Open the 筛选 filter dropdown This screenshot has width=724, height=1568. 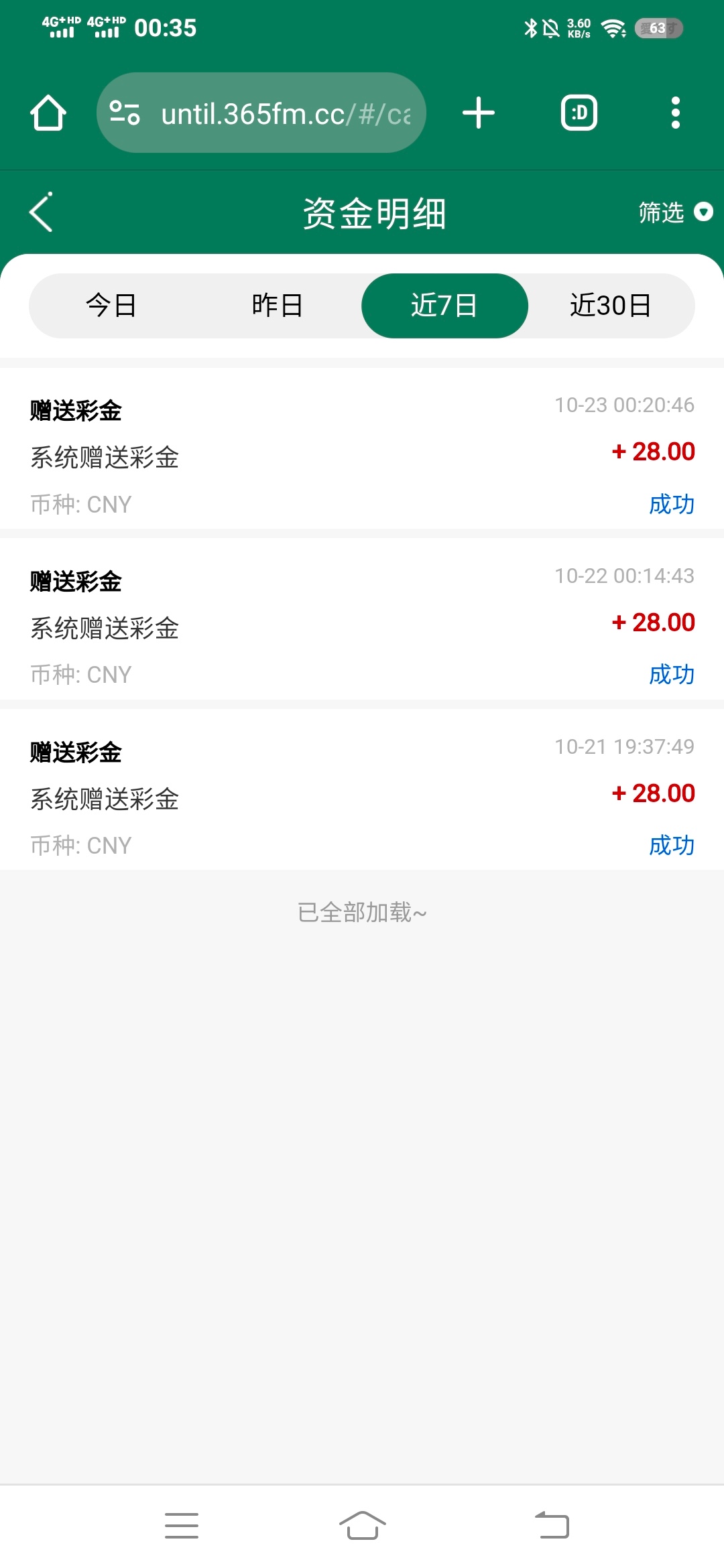pos(674,212)
